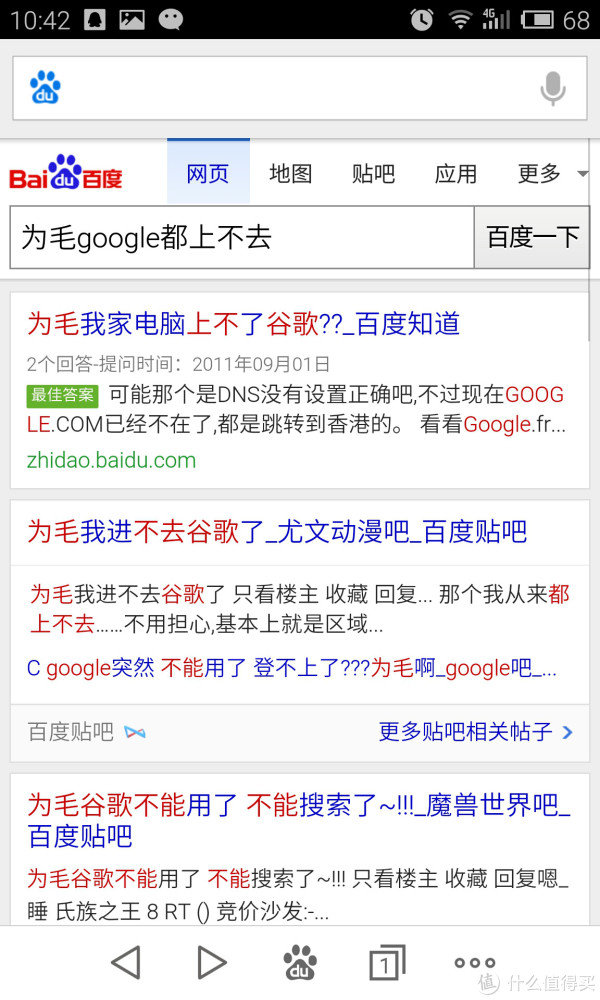
Task: View 更多贴吧相关帖子
Action: coord(475,732)
